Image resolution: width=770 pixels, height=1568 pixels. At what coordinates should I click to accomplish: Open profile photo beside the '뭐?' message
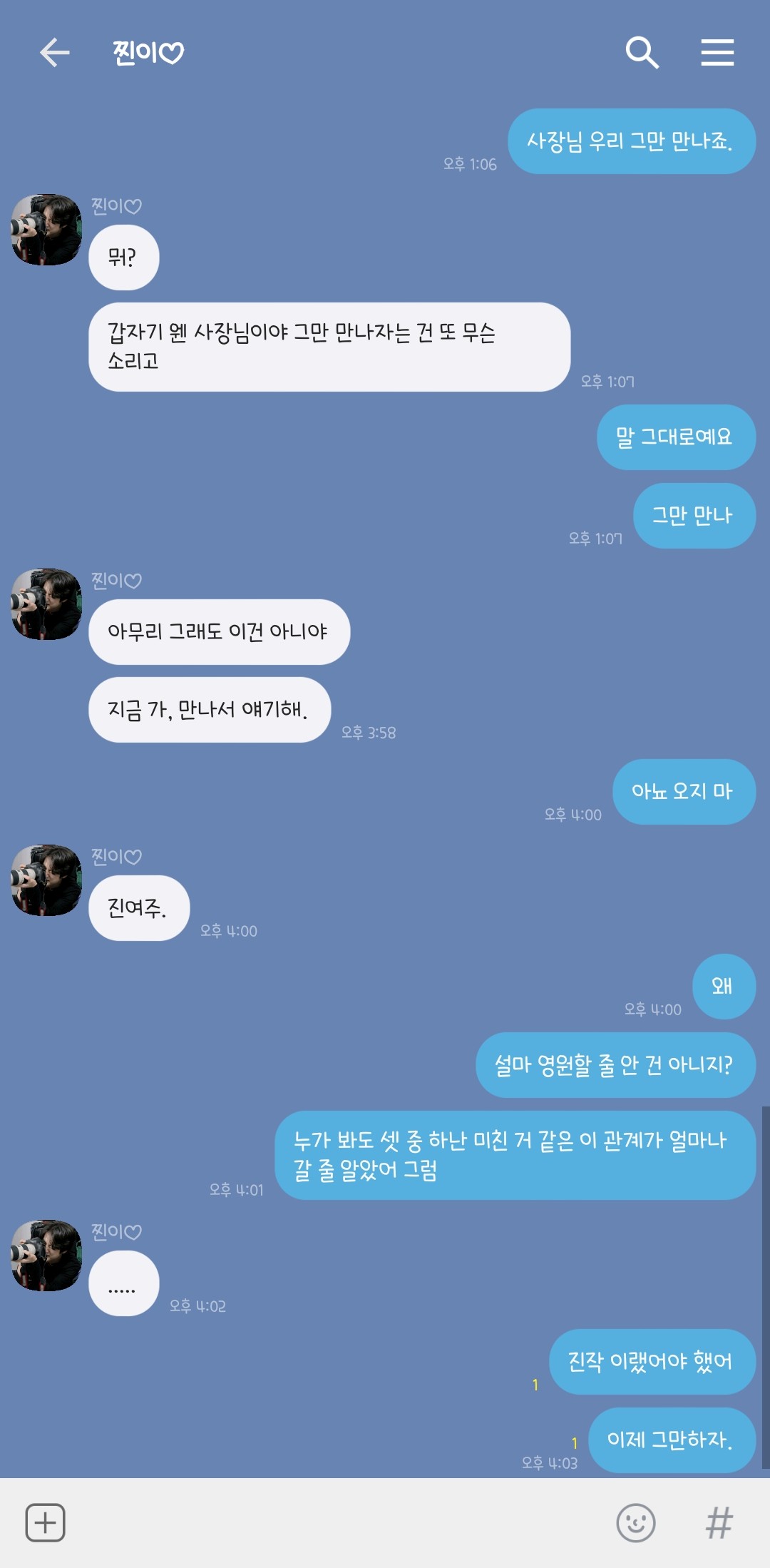[46, 230]
